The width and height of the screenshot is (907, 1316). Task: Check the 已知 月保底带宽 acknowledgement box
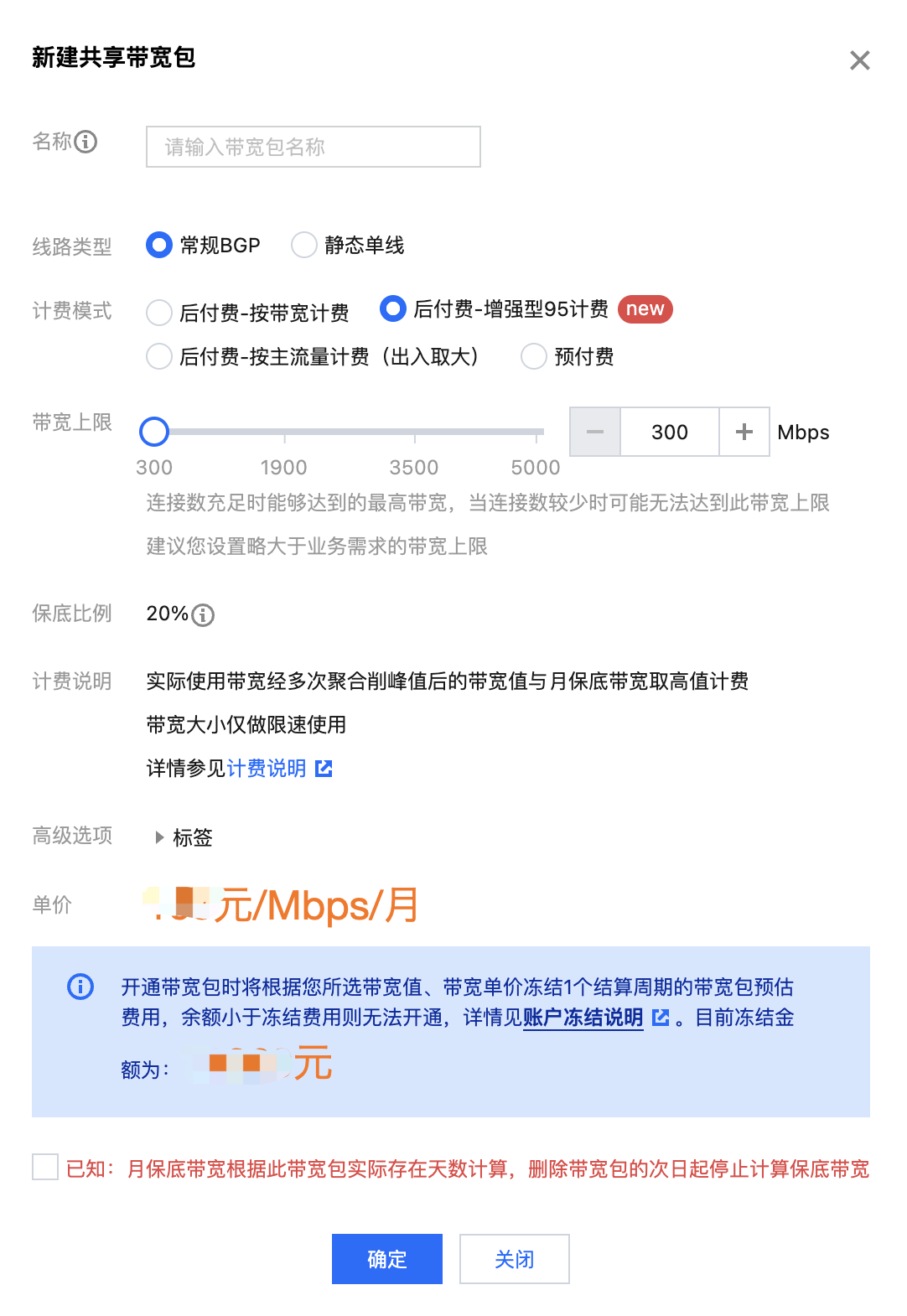click(x=45, y=1167)
